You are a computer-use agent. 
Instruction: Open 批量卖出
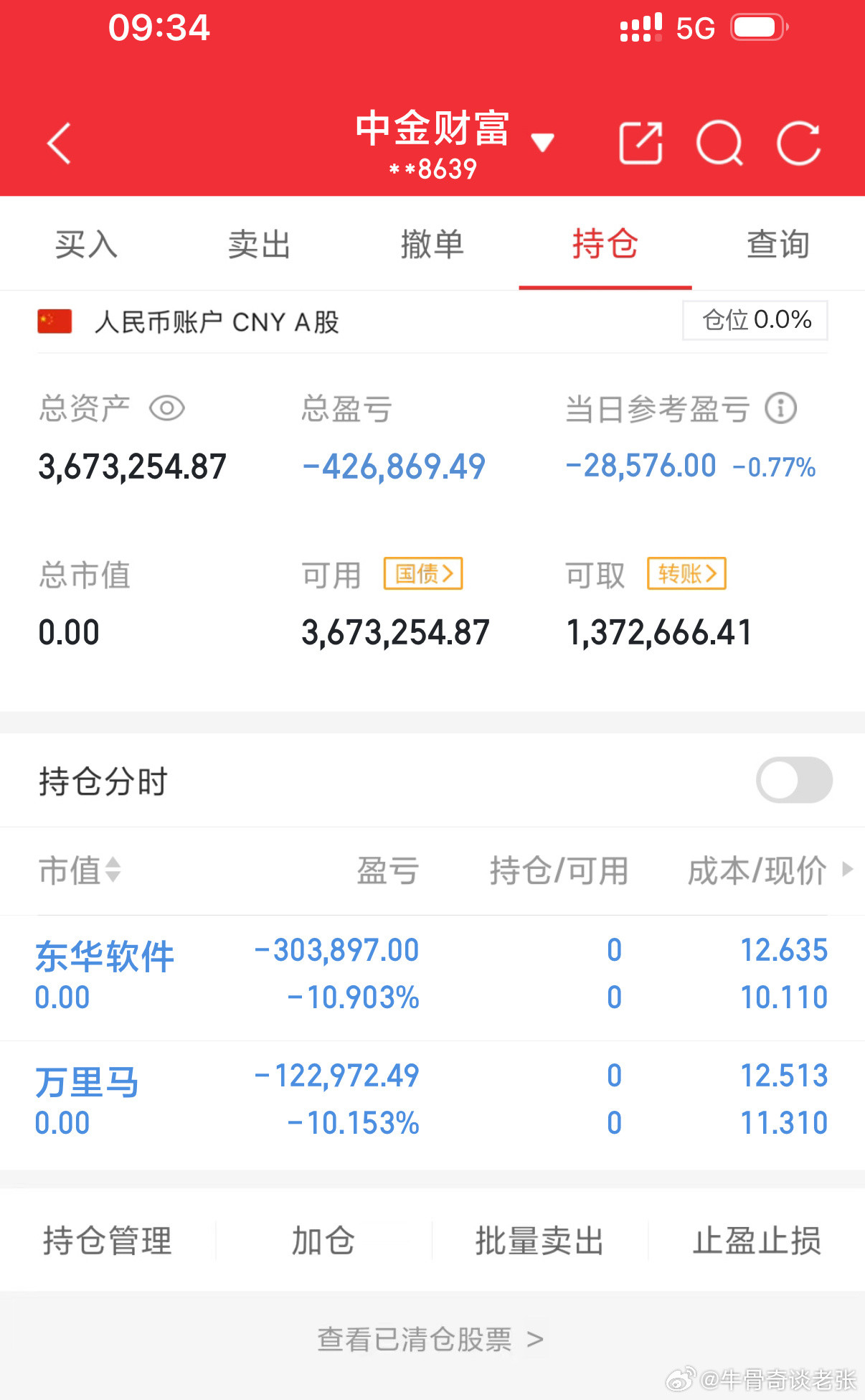coord(540,1239)
